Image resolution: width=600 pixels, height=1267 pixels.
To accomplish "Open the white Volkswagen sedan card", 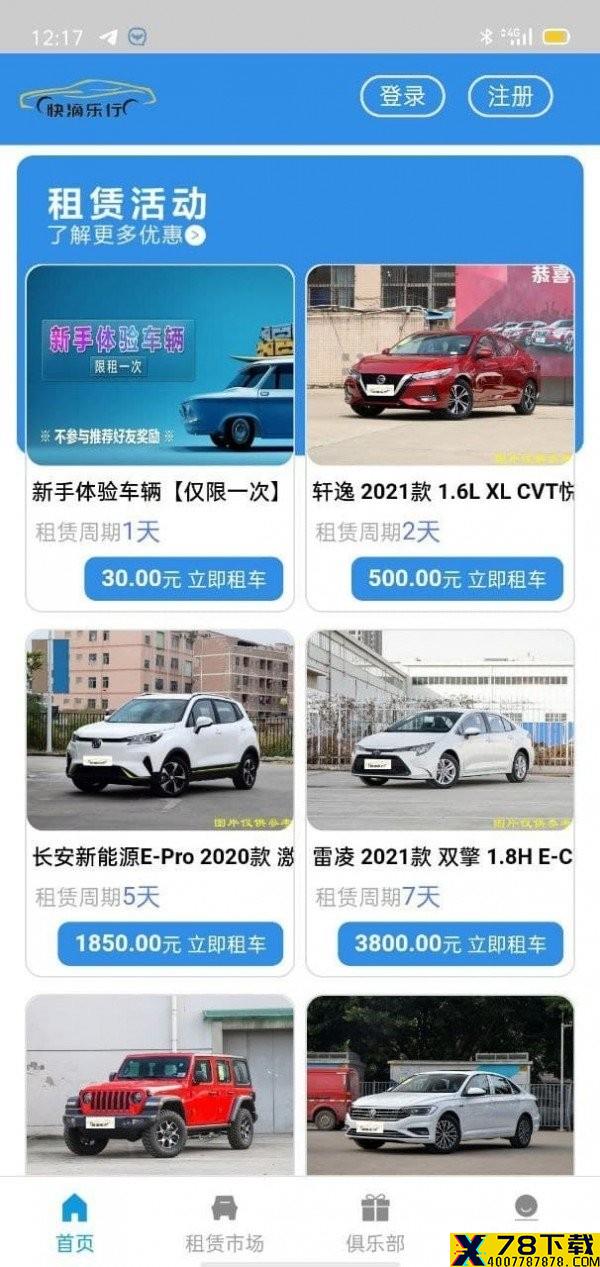I will pyautogui.click(x=440, y=1085).
